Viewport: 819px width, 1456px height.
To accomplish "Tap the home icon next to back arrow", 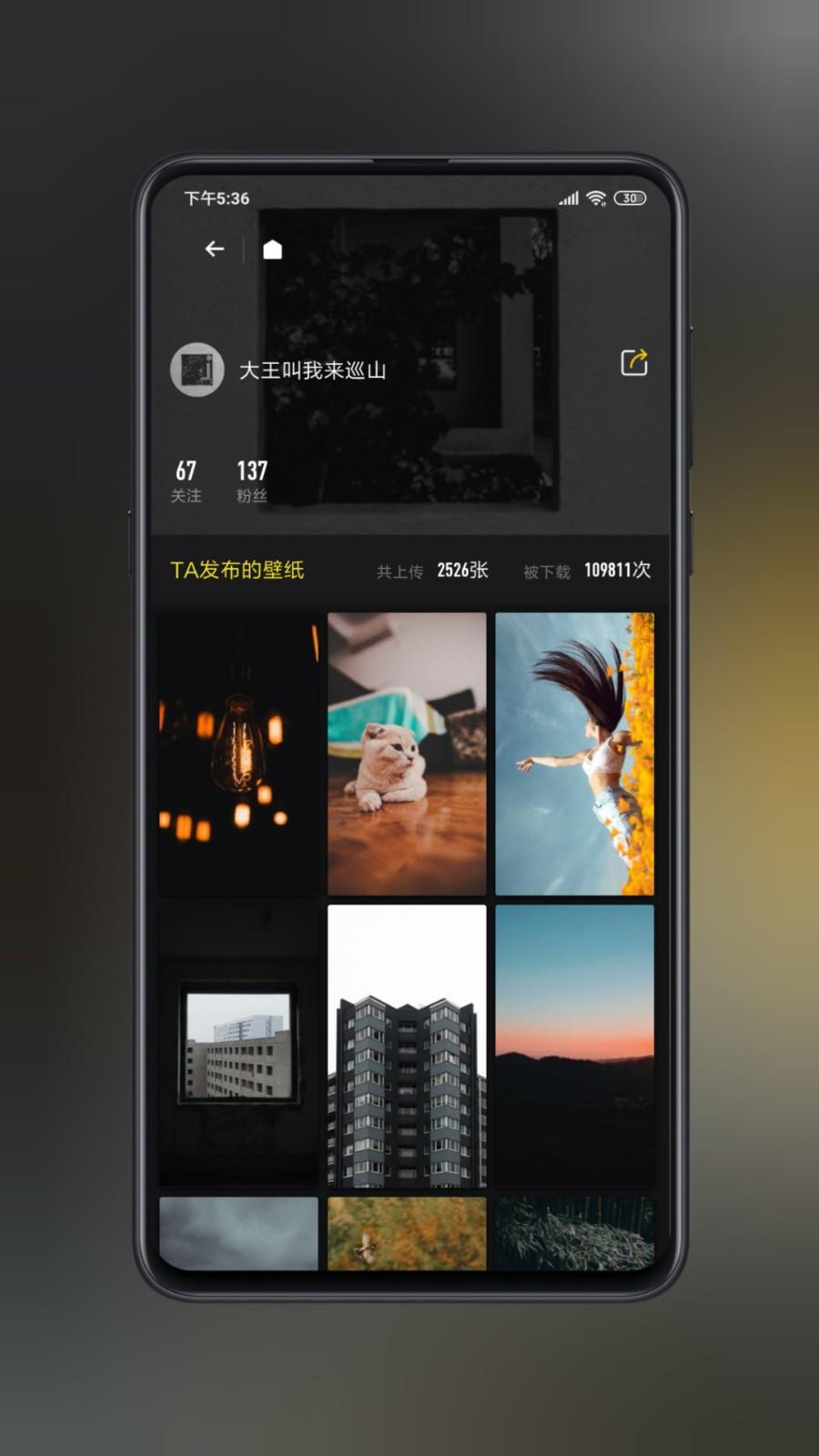I will 273,248.
